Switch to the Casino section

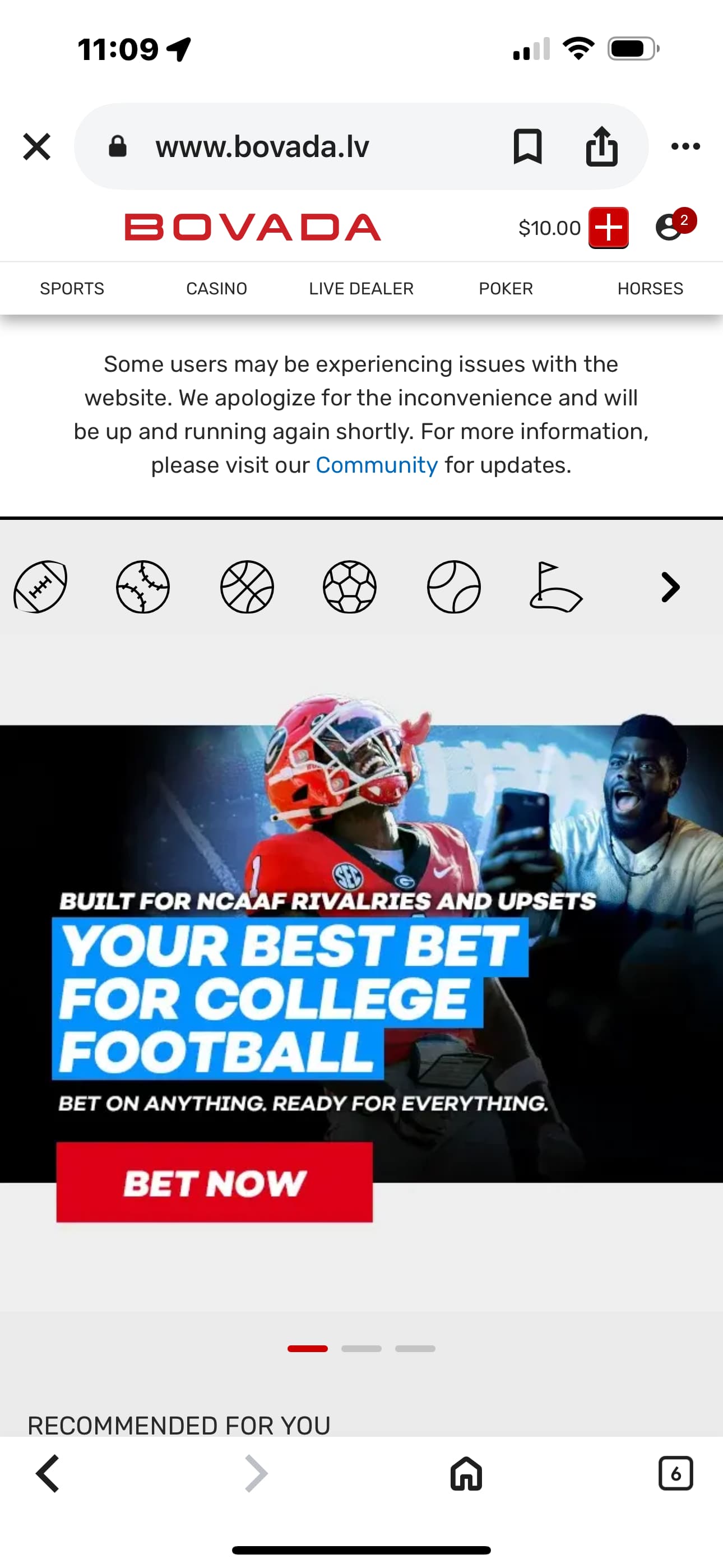217,288
